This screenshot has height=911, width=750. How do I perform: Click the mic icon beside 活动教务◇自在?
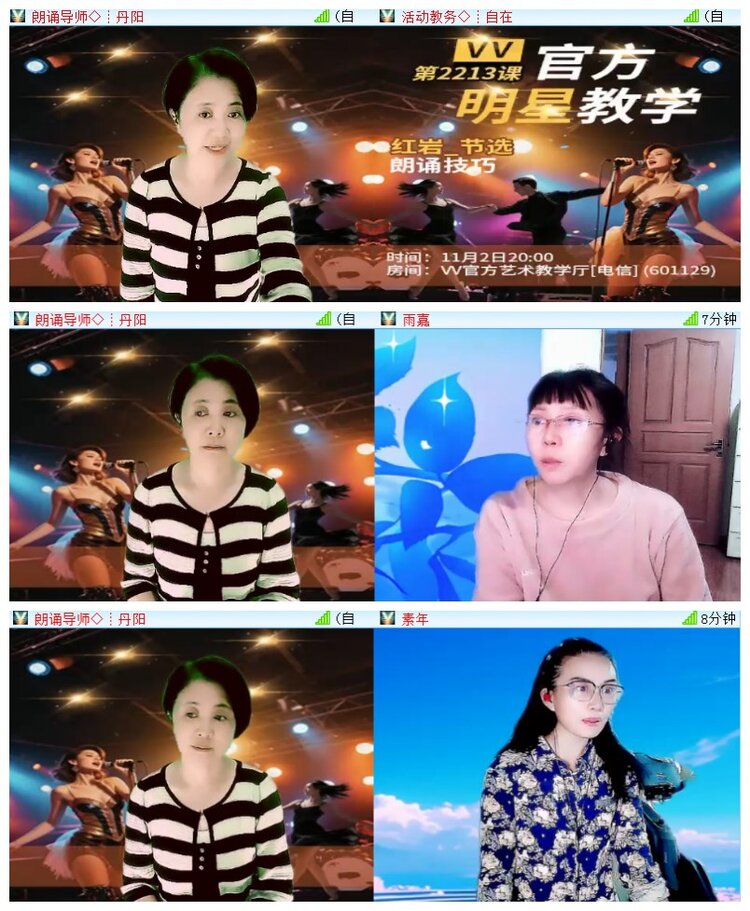pyautogui.click(x=388, y=15)
